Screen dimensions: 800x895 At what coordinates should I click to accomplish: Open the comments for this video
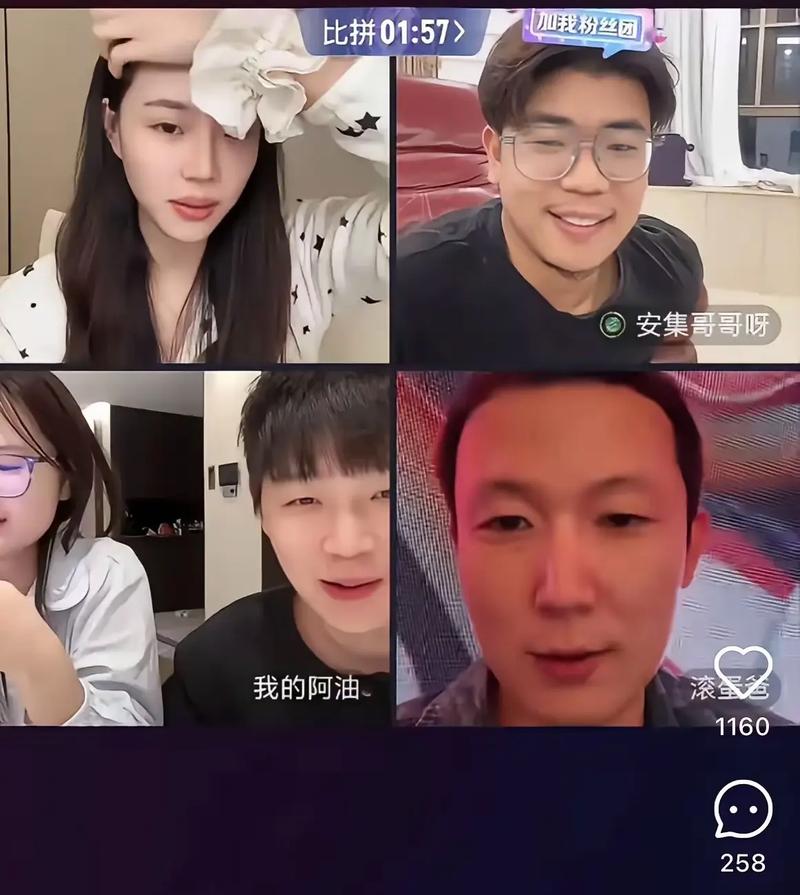coord(742,809)
